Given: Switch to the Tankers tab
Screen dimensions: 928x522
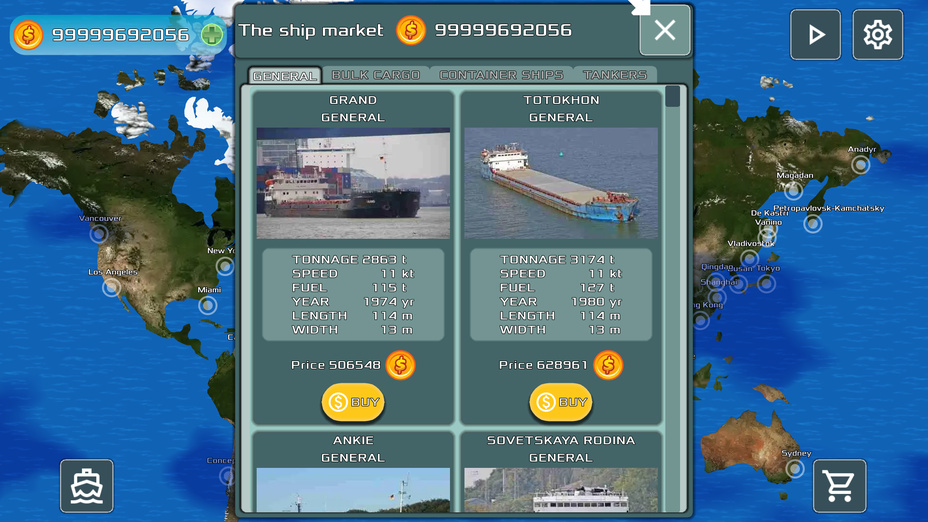Looking at the screenshot, I should tap(615, 75).
